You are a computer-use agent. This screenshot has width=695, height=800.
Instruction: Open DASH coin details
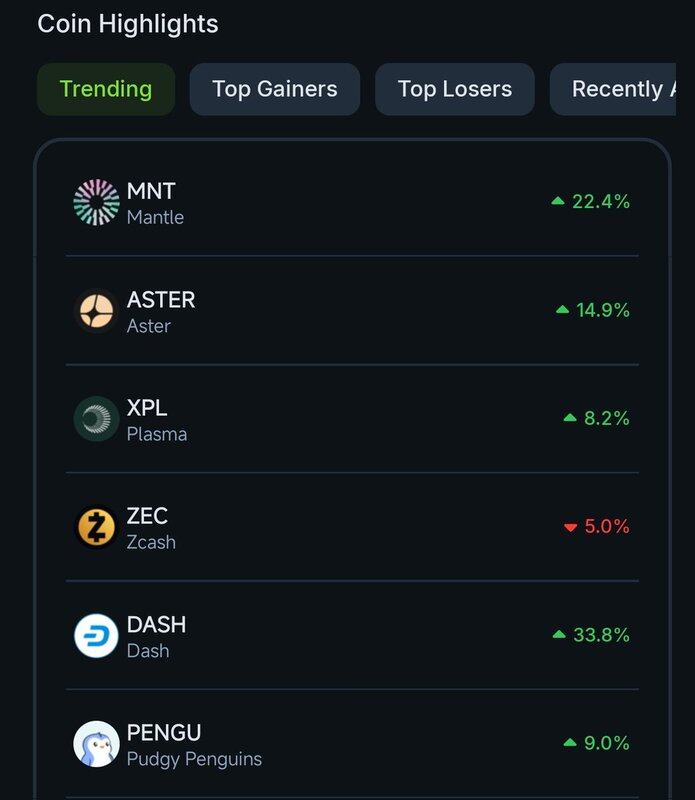(x=352, y=635)
